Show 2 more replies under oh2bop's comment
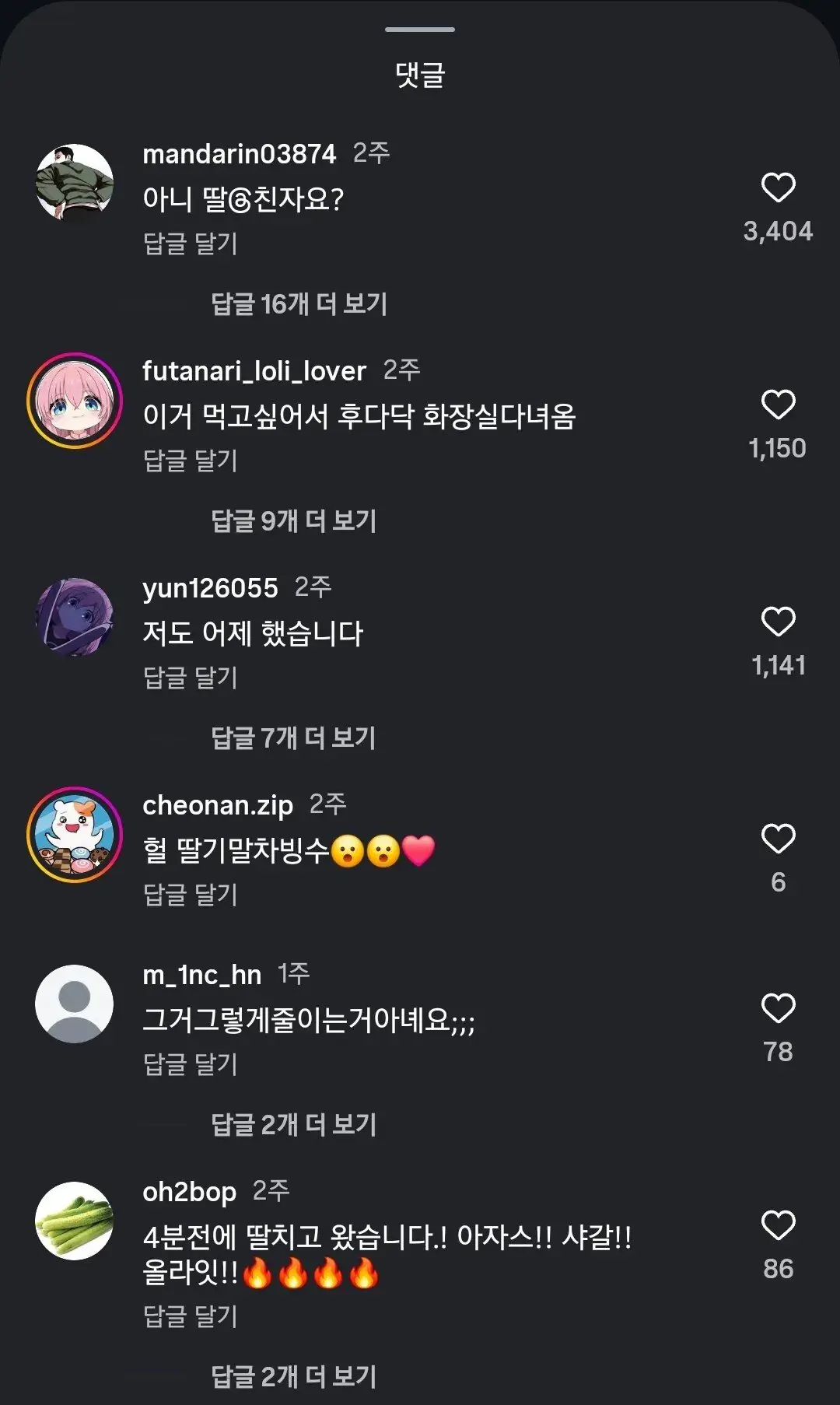 (295, 1376)
